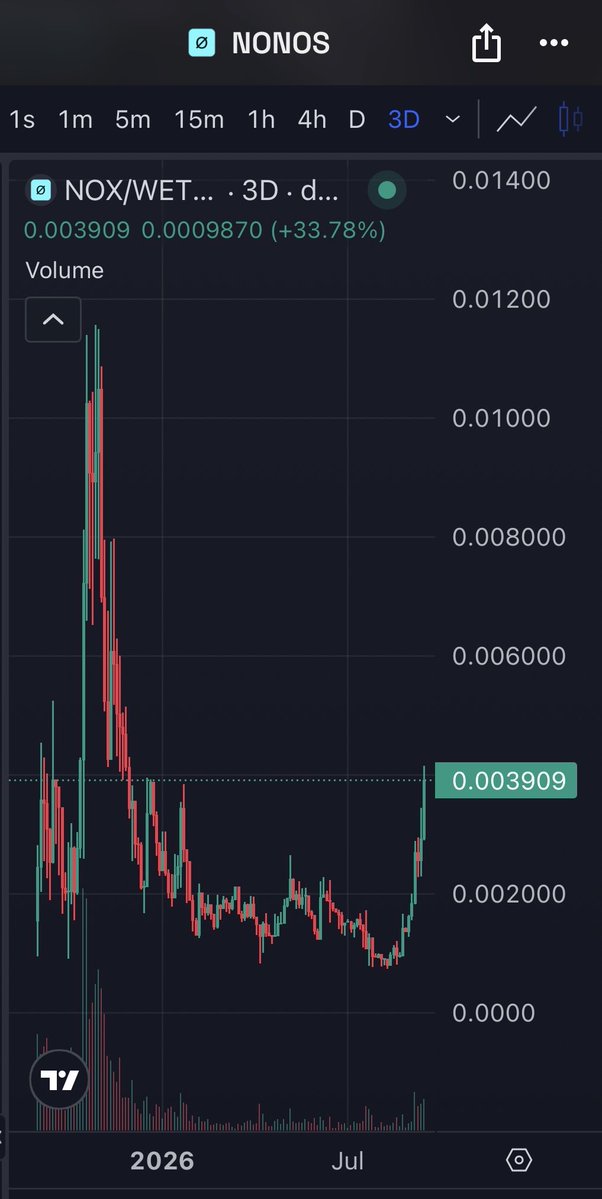Expand the timeframe dropdown chevron
Screen dimensions: 602x1199
(453, 120)
